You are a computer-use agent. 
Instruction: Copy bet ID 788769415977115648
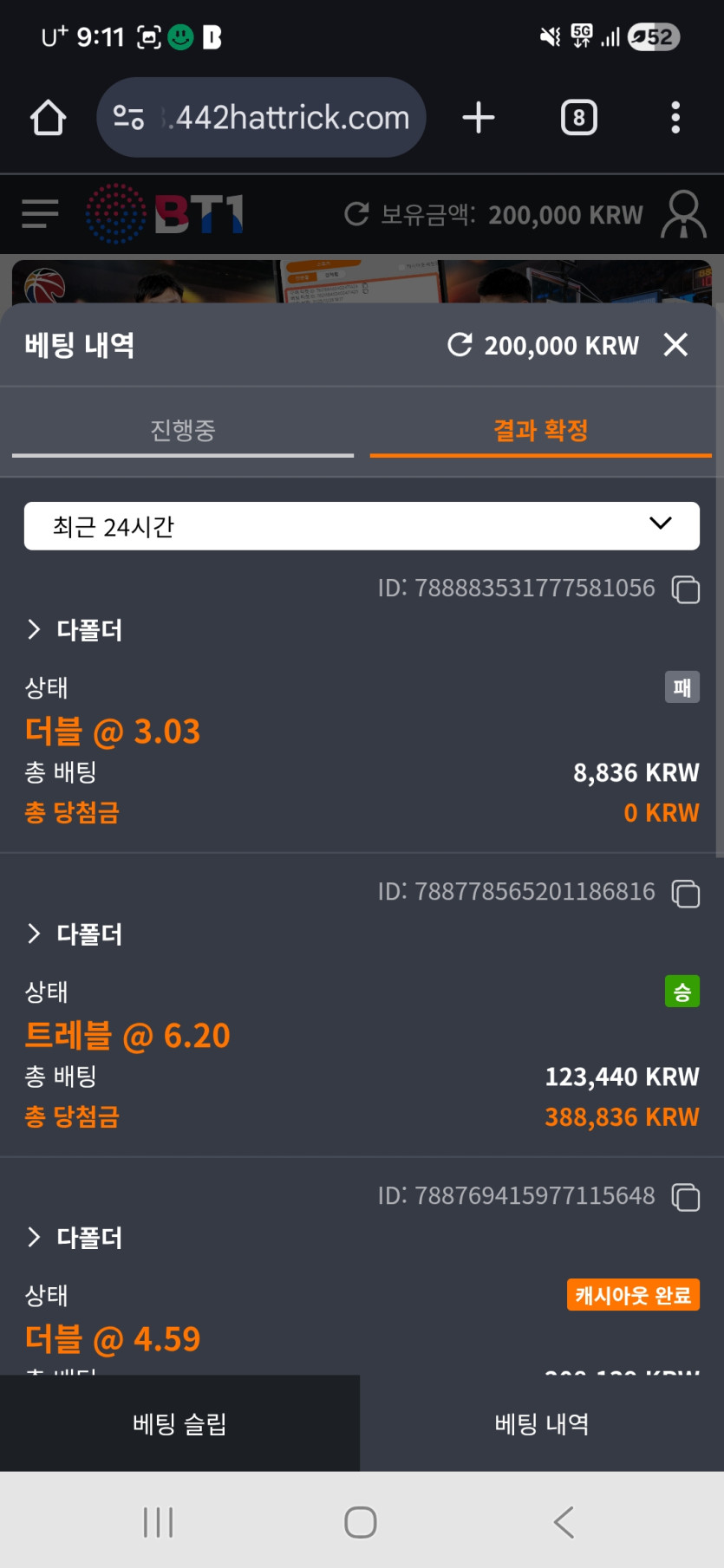pyautogui.click(x=686, y=1197)
